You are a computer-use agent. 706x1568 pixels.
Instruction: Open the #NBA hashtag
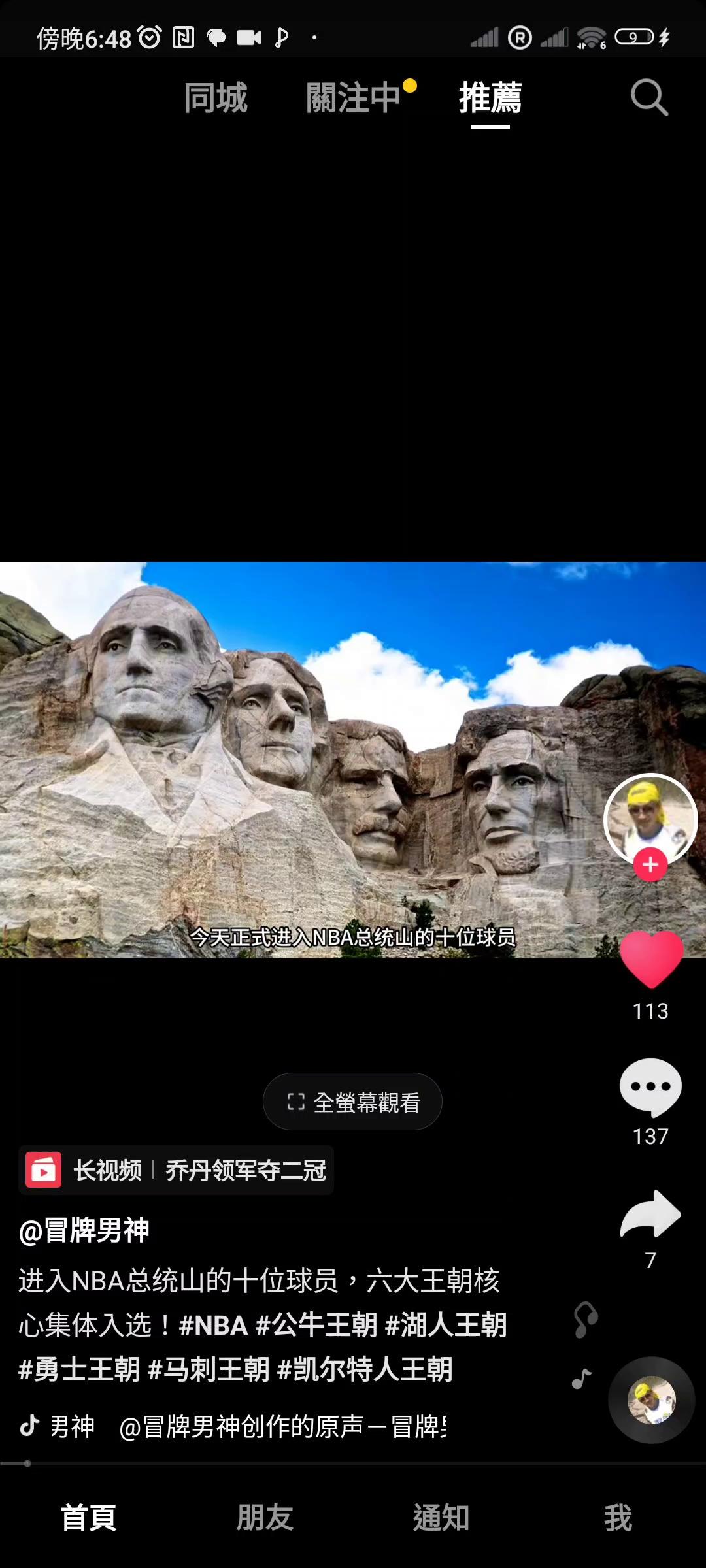click(x=213, y=1326)
